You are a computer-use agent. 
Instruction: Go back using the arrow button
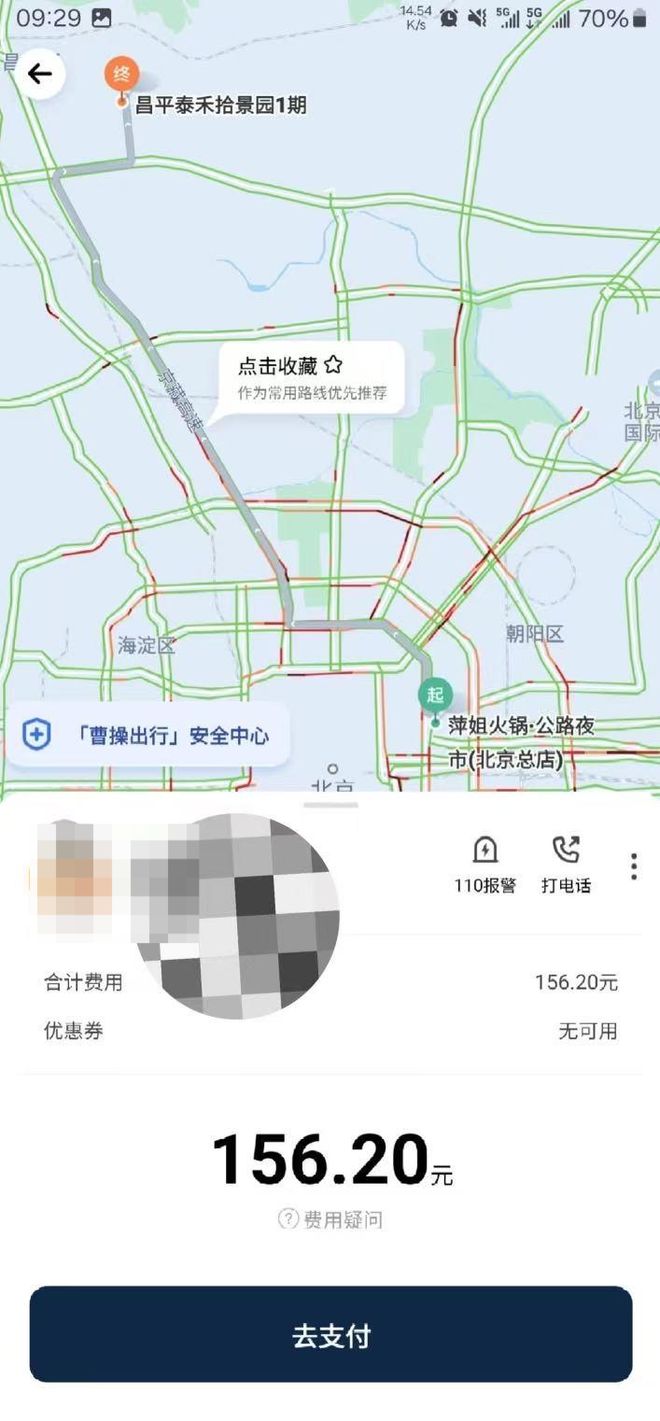pos(39,74)
